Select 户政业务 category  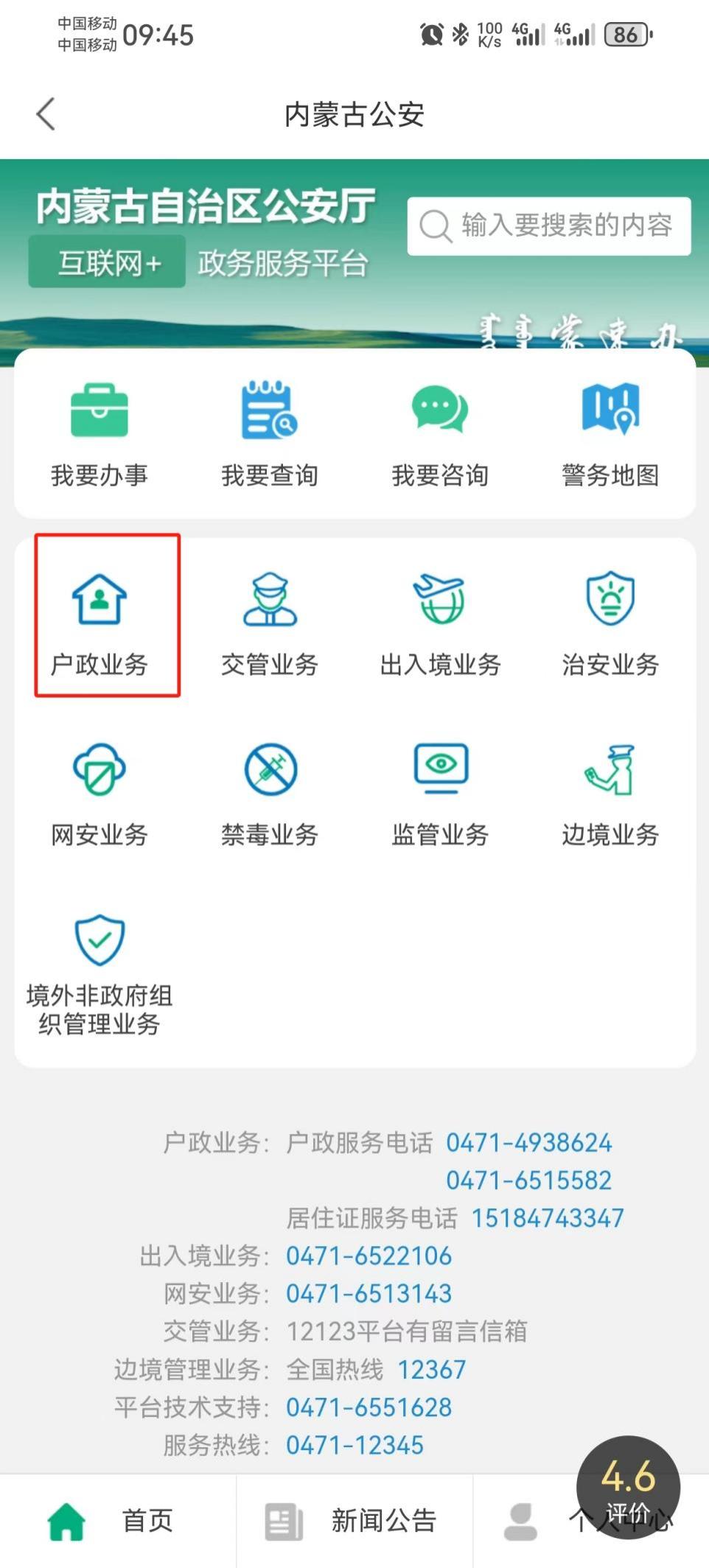[x=99, y=623]
